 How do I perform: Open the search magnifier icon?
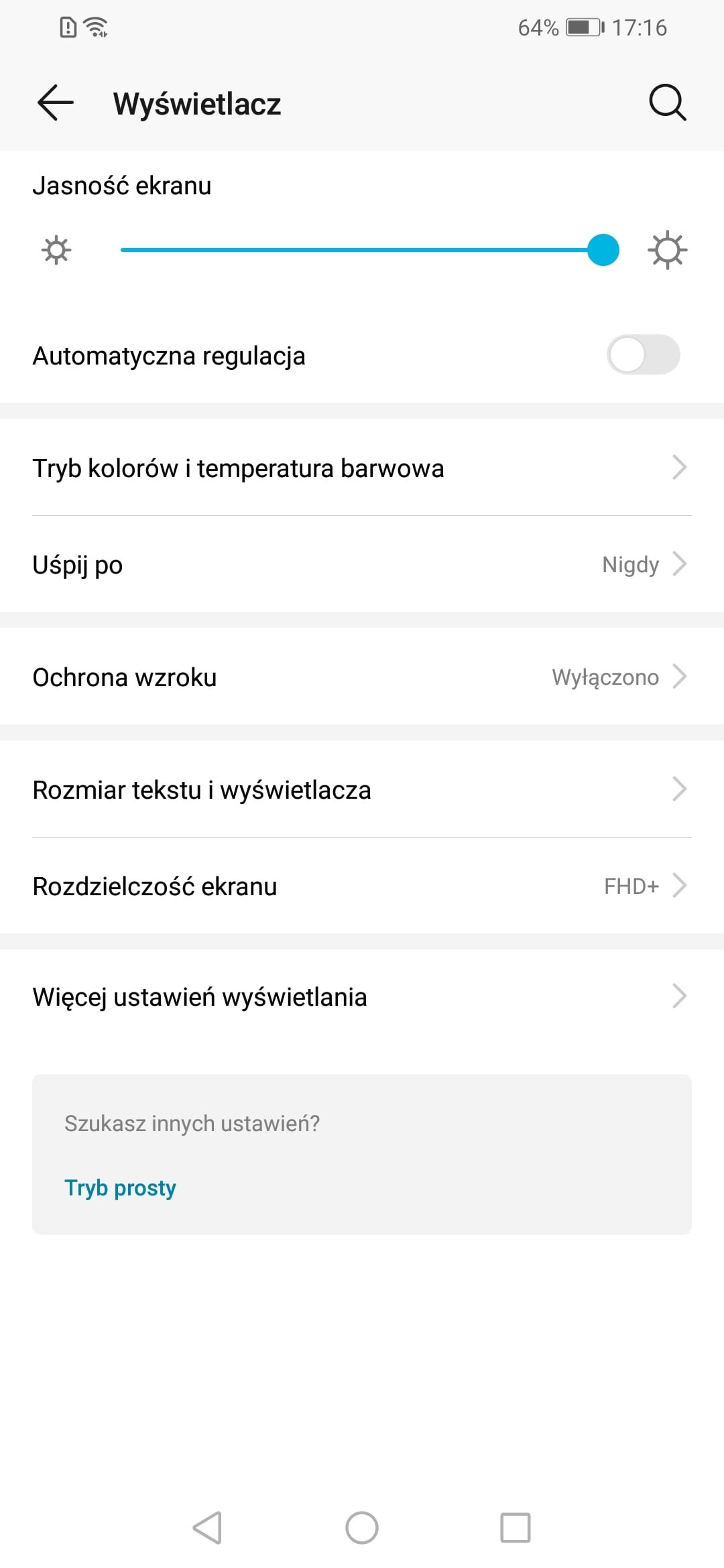point(668,103)
